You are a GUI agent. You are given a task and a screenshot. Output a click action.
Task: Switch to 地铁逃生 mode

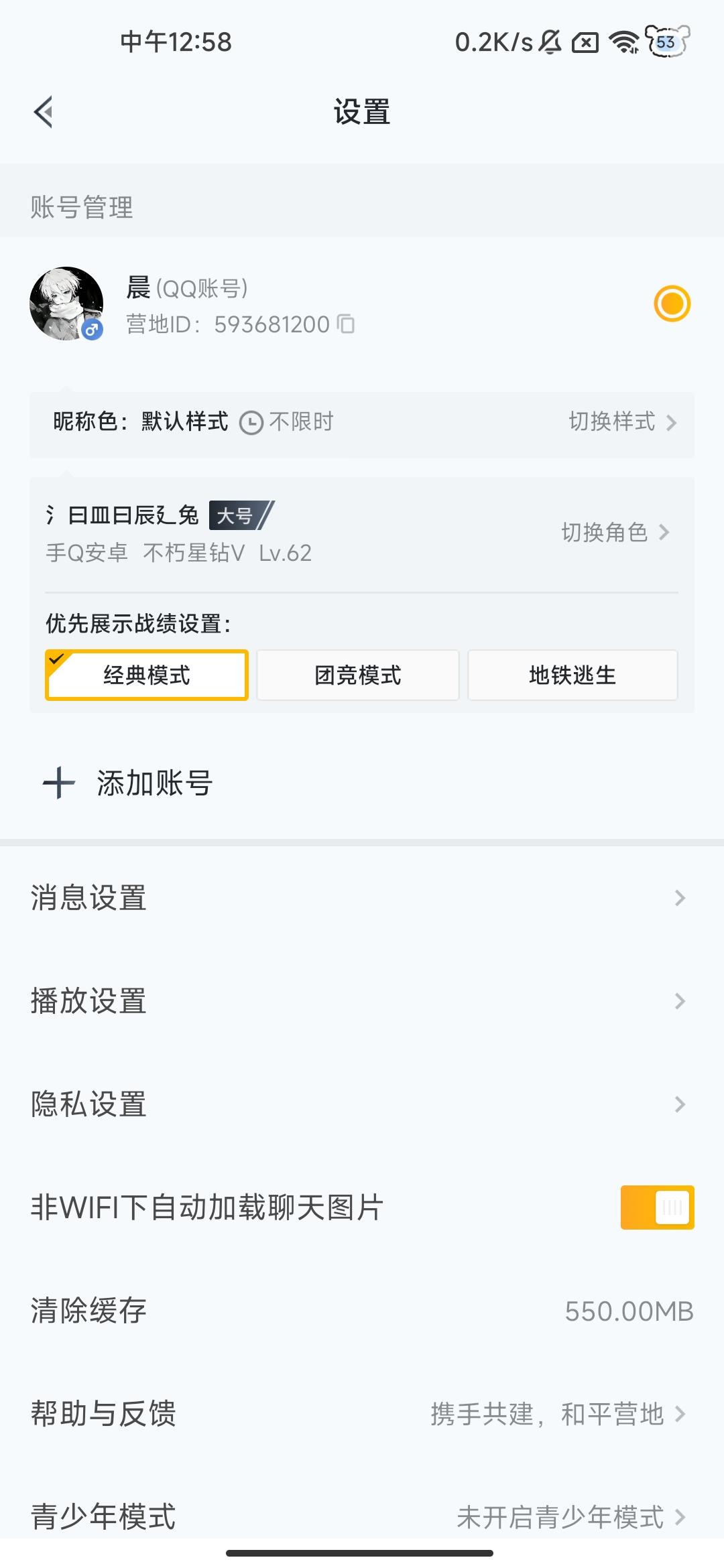coord(573,675)
